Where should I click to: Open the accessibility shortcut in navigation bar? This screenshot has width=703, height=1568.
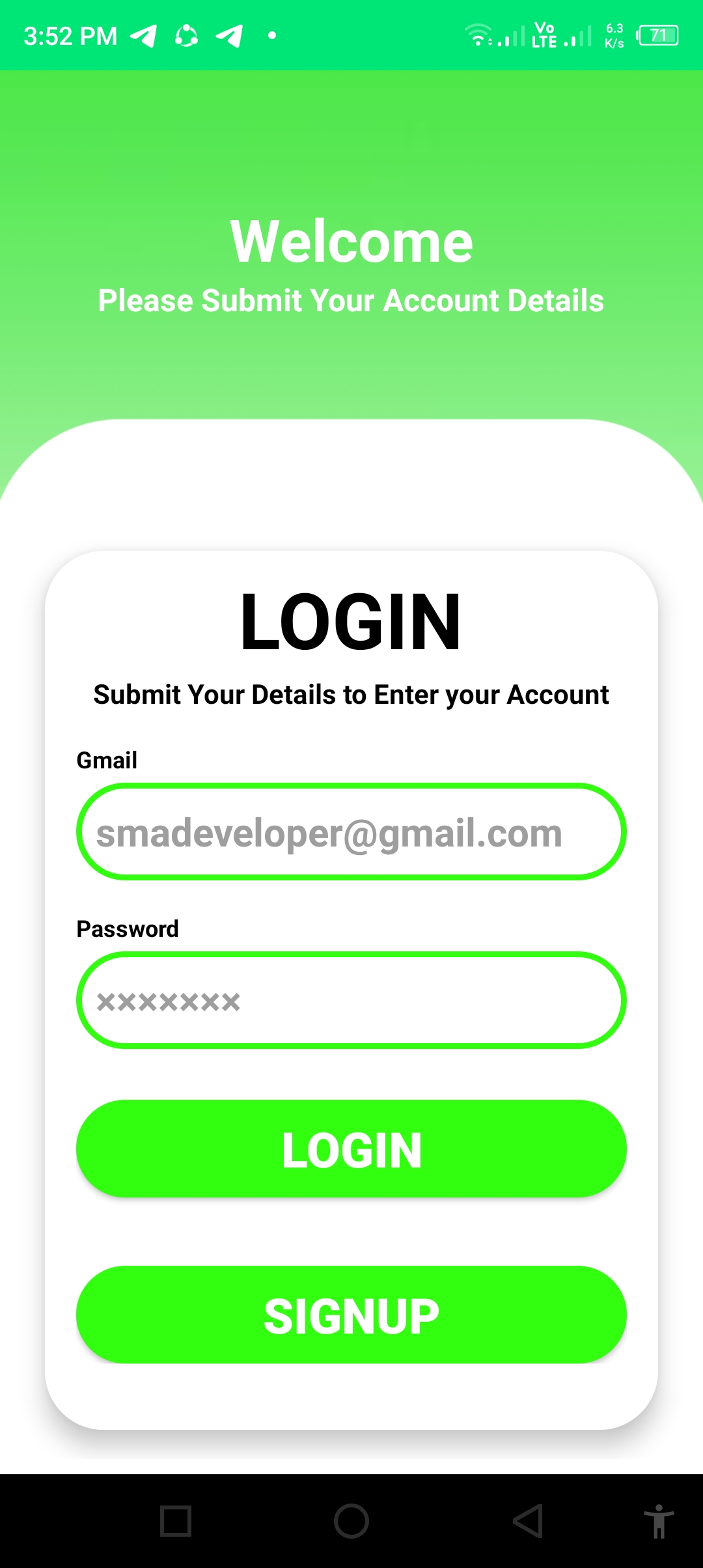coord(659,1521)
